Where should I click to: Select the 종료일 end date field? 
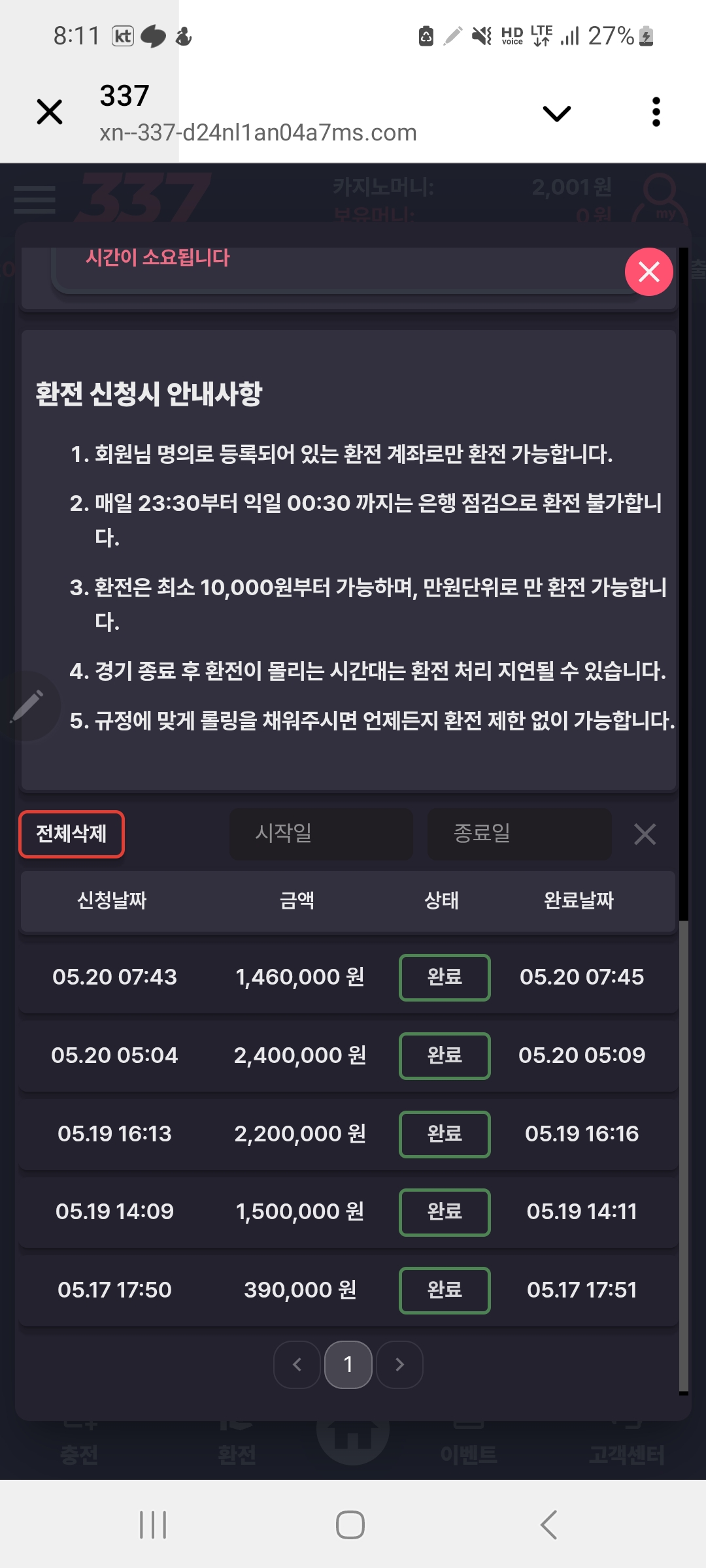tap(520, 834)
